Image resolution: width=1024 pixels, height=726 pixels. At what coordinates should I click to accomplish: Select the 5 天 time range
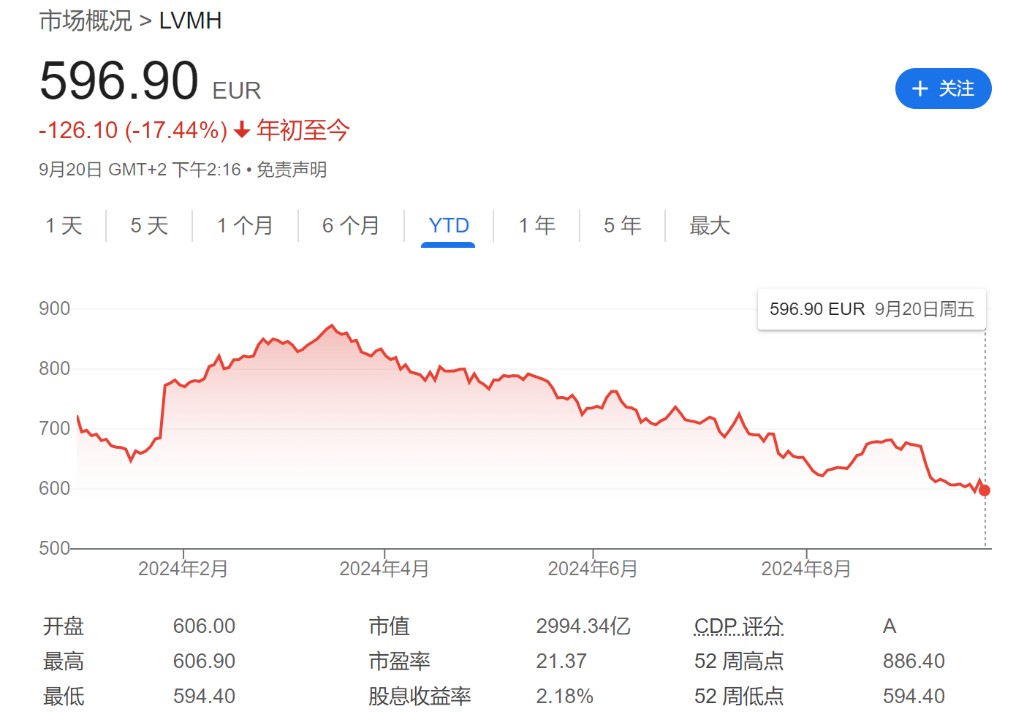click(x=149, y=226)
